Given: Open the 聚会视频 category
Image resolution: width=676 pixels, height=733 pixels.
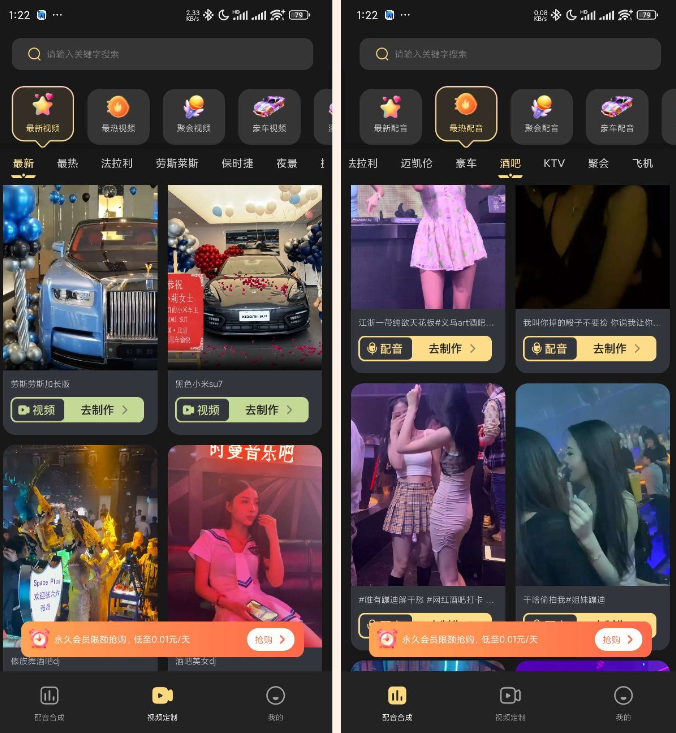Looking at the screenshot, I should pos(193,114).
